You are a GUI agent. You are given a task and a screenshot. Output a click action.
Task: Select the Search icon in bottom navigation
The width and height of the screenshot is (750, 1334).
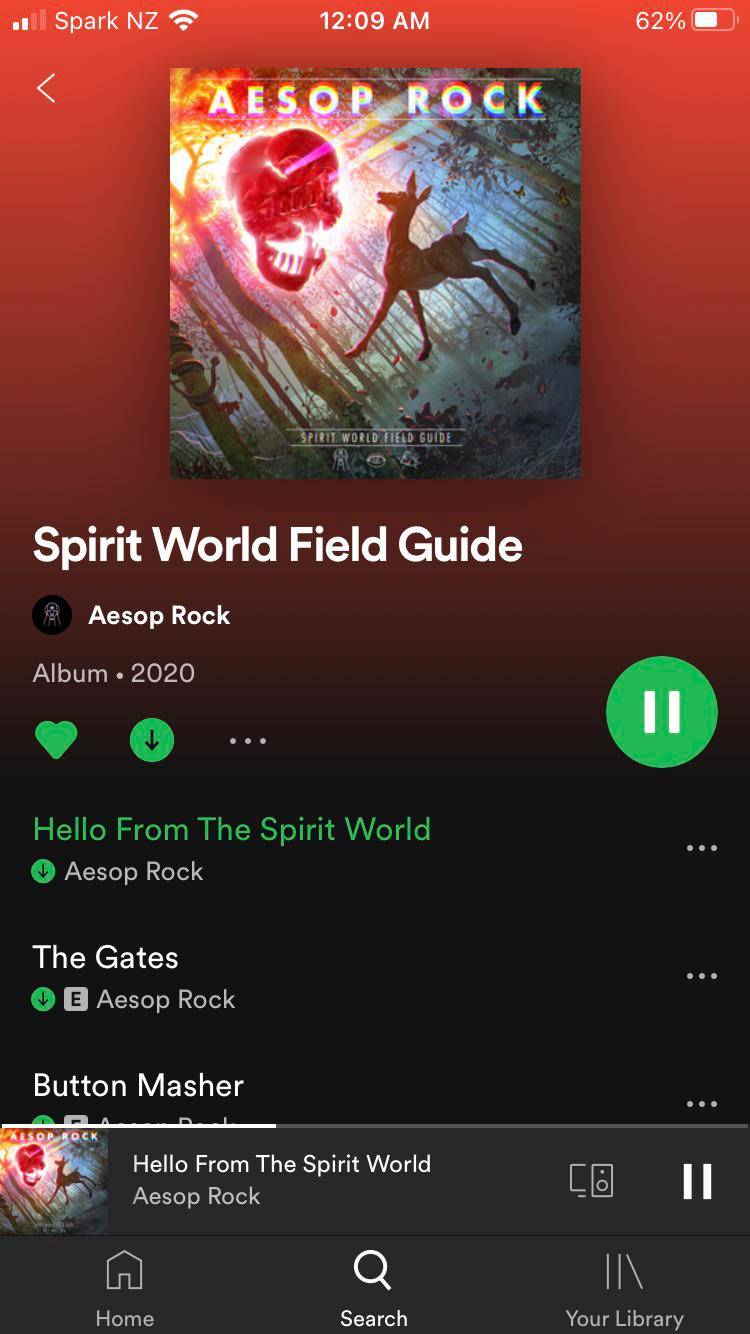(372, 1281)
